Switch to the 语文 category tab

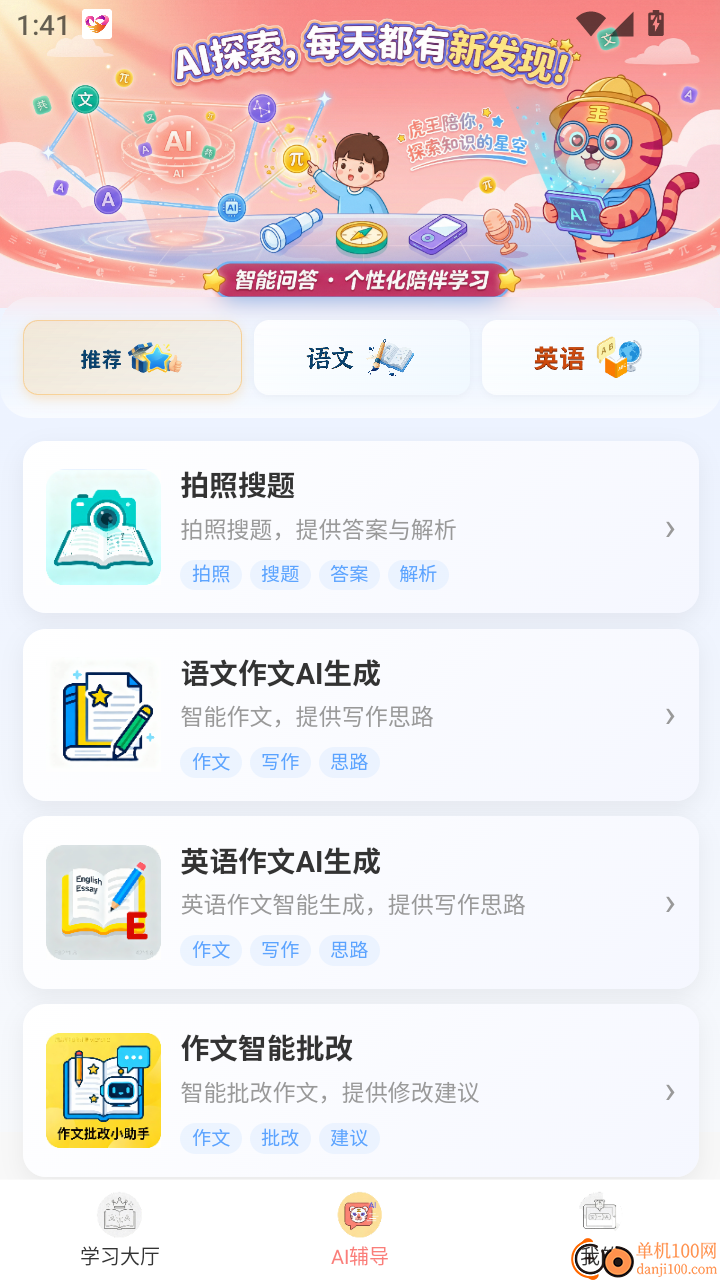coord(362,357)
